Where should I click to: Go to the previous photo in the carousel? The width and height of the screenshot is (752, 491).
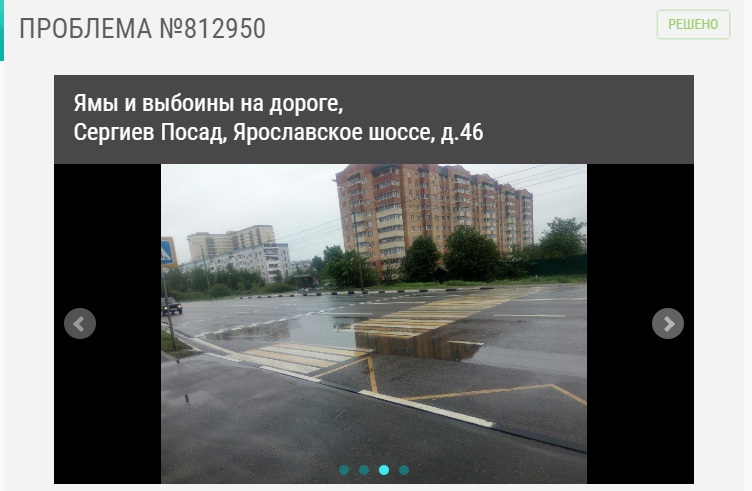80,324
